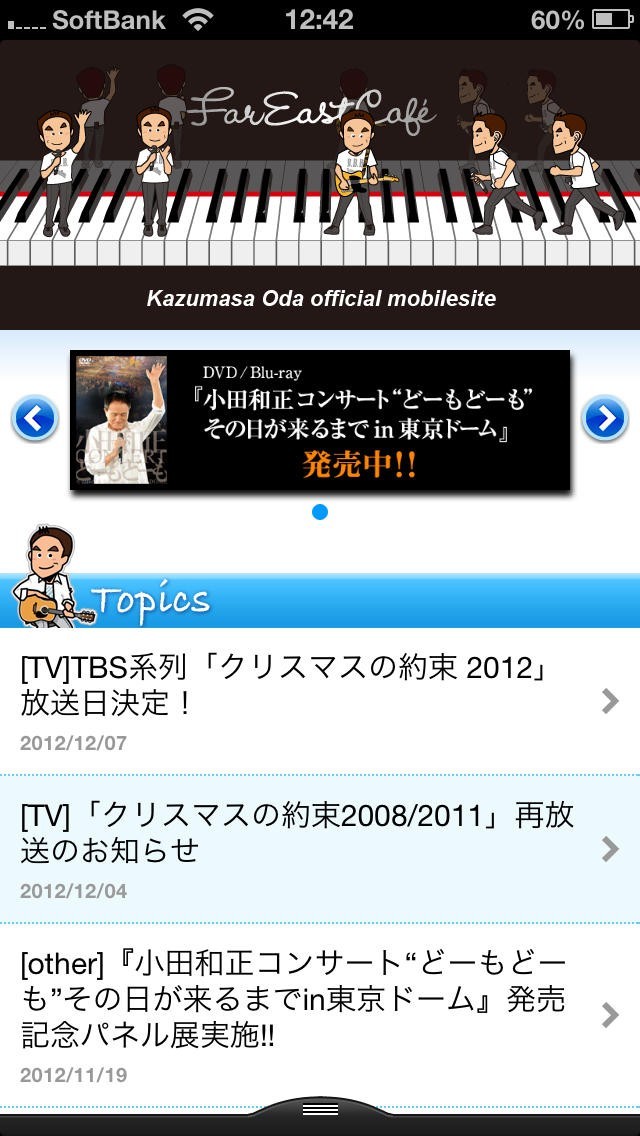
Task: Expand the bottom pull-up menu handle
Action: point(320,1110)
